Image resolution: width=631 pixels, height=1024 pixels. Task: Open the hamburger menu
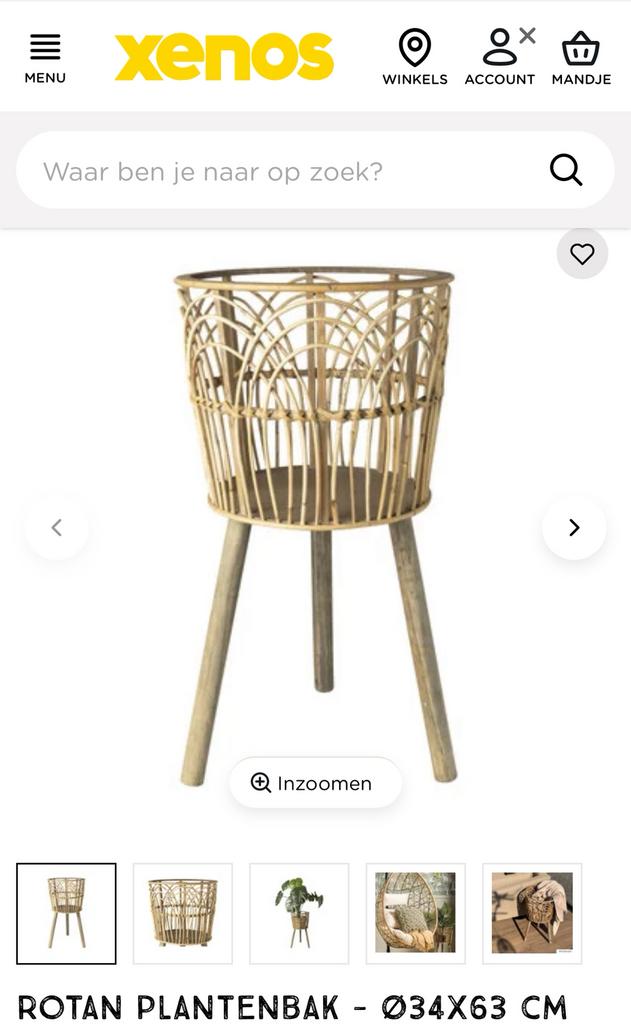45,58
